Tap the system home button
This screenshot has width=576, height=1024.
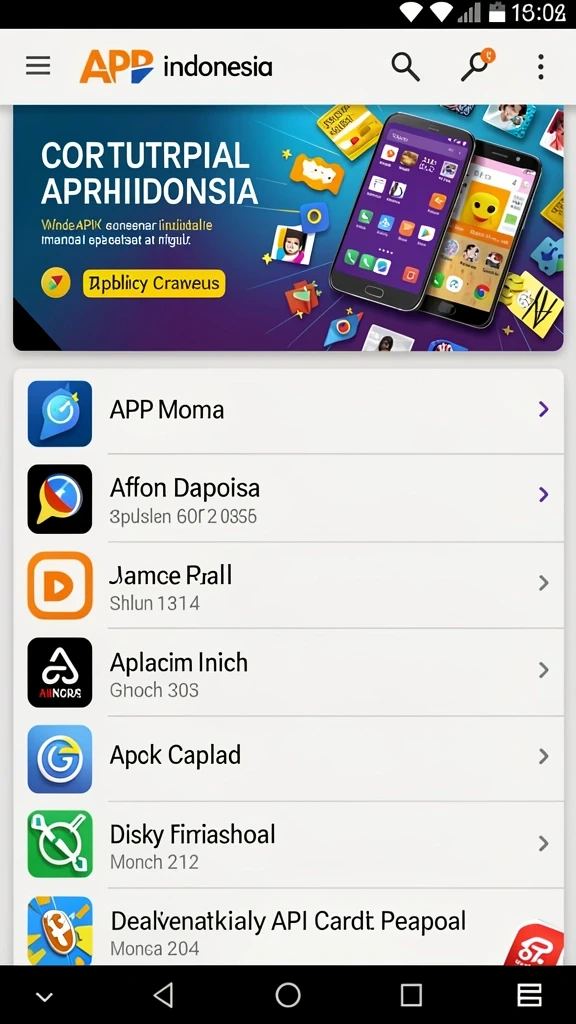coord(288,995)
